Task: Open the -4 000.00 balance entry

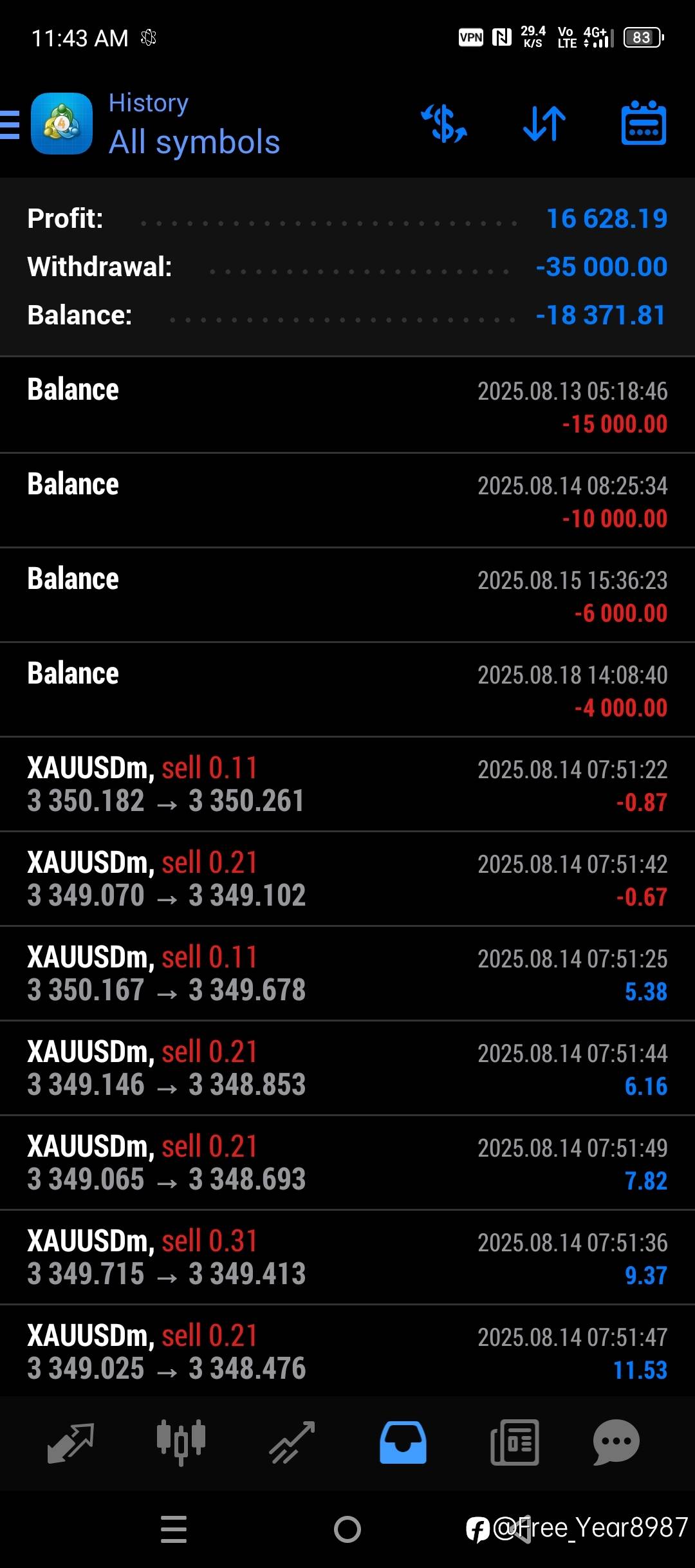Action: [347, 690]
